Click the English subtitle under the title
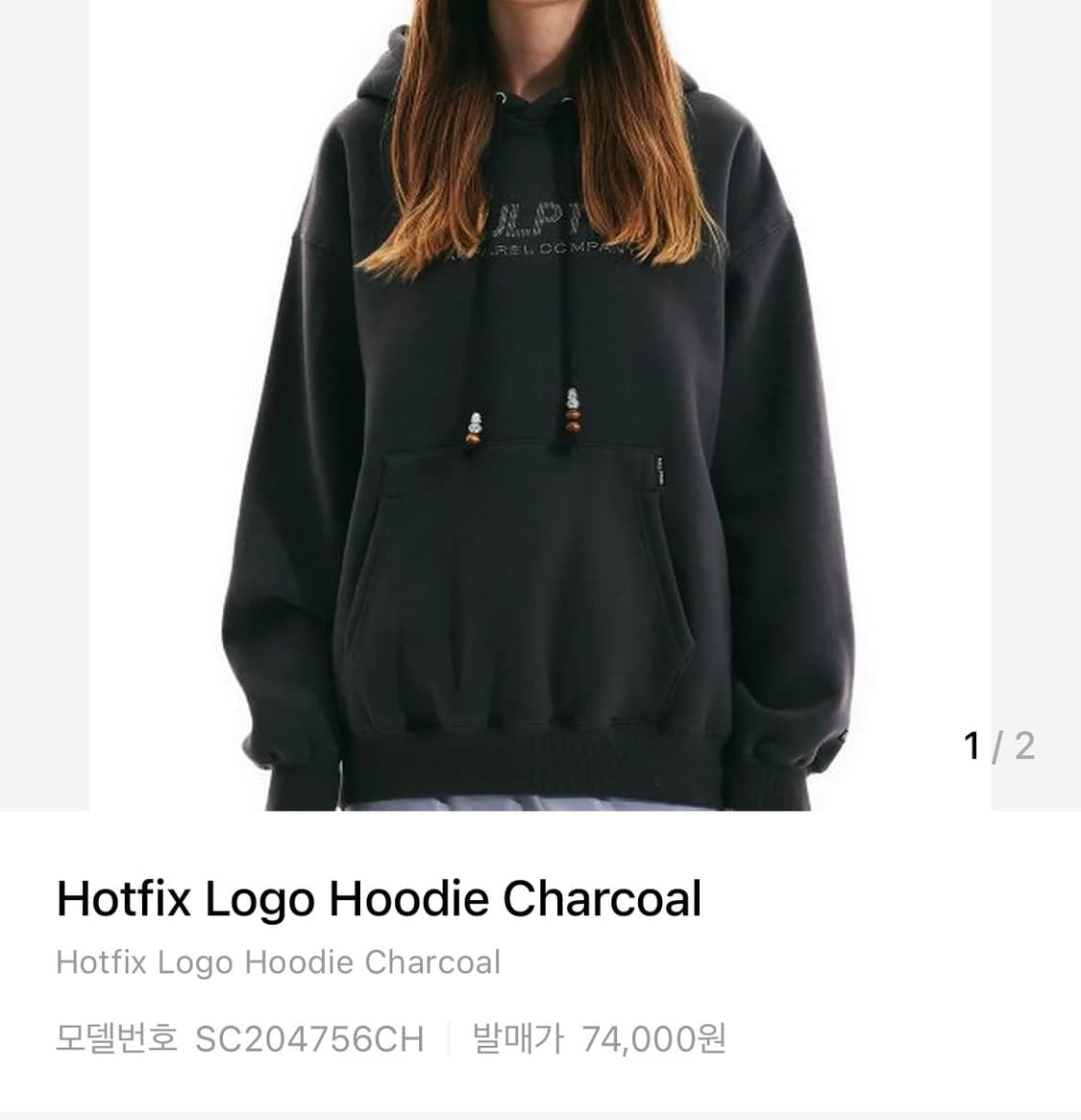Image resolution: width=1081 pixels, height=1120 pixels. pyautogui.click(x=280, y=962)
